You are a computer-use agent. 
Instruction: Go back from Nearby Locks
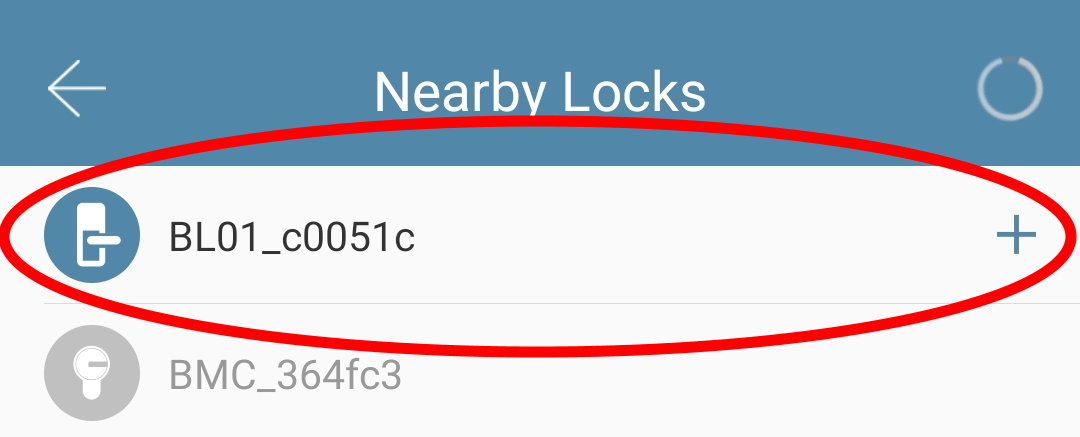click(x=76, y=88)
